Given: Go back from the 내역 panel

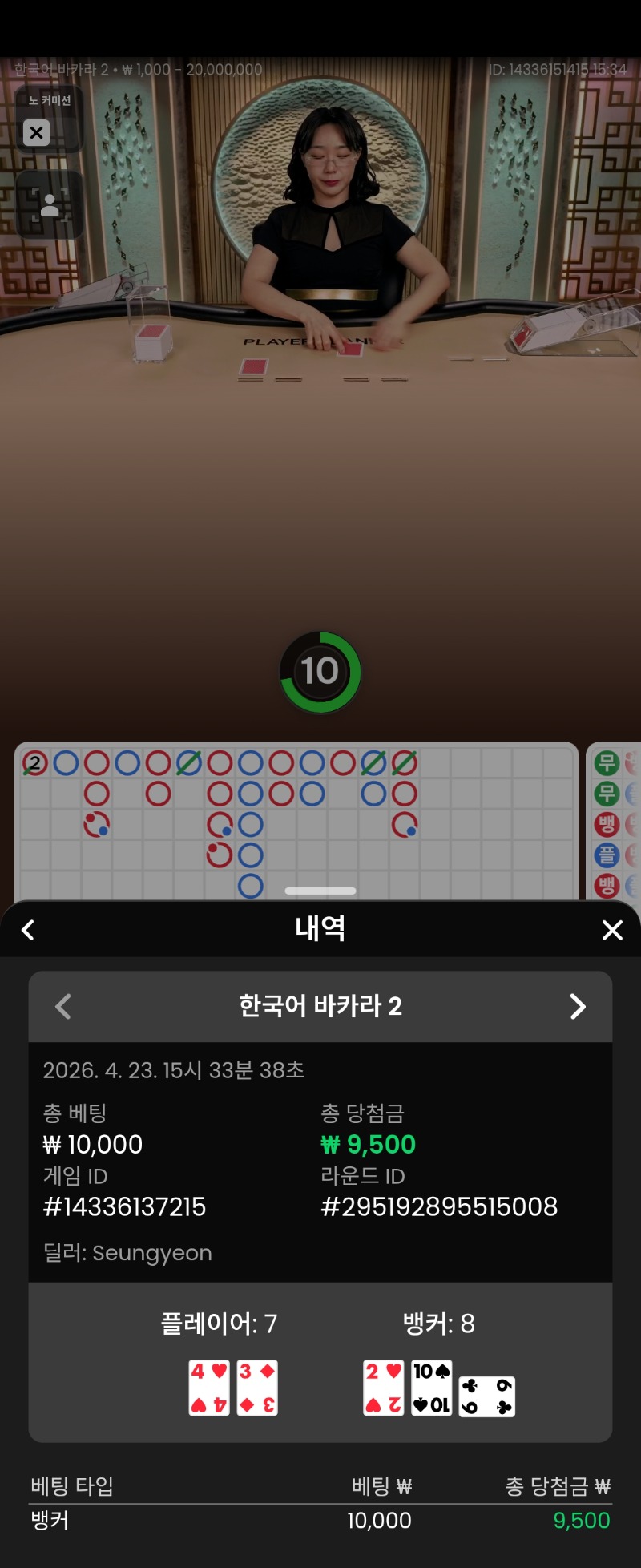Looking at the screenshot, I should [28, 930].
